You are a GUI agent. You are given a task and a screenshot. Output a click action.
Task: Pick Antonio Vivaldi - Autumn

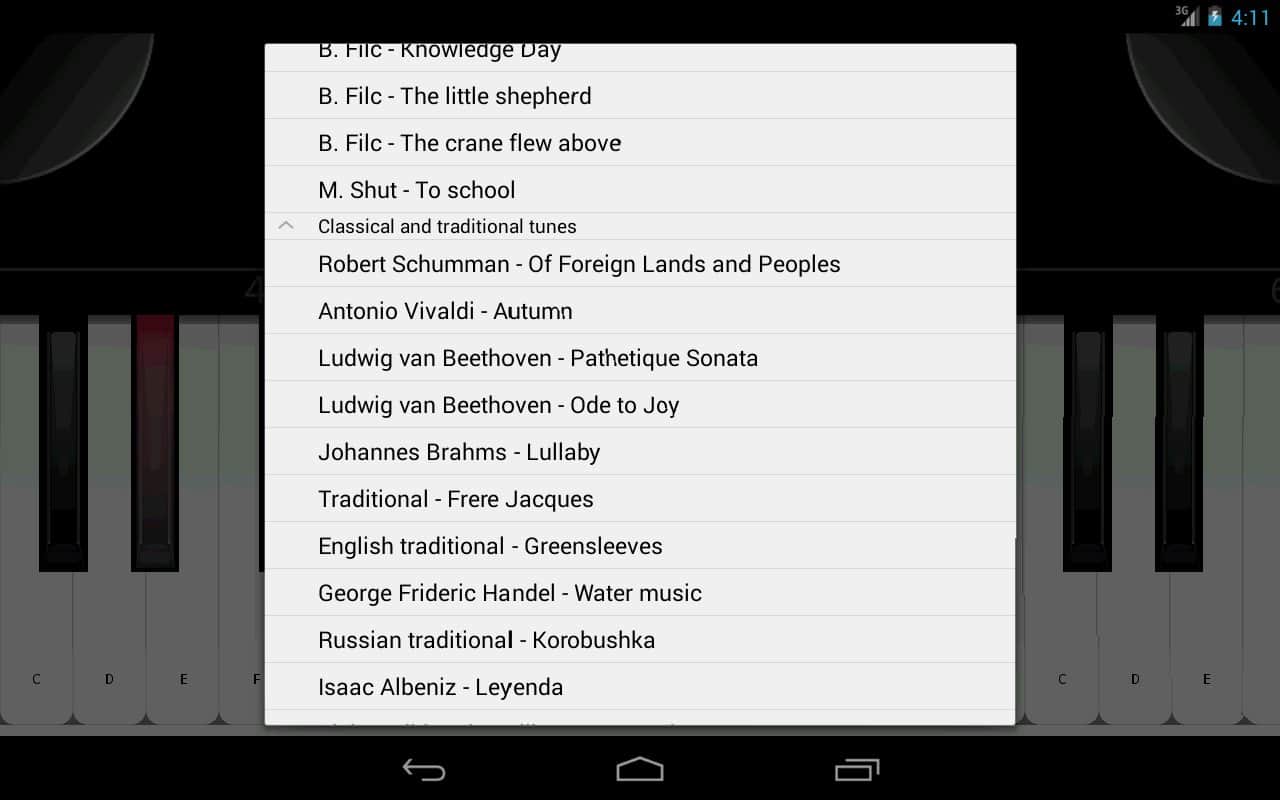pos(640,311)
